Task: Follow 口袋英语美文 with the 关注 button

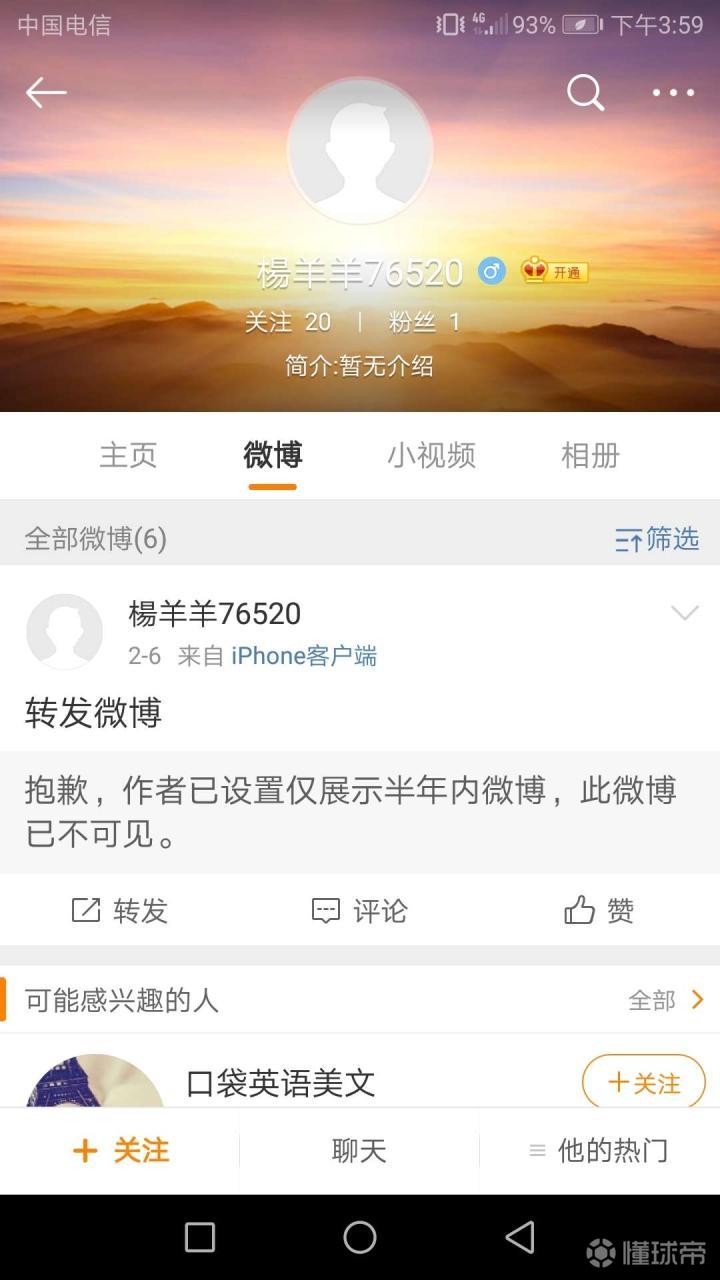Action: (x=644, y=1083)
